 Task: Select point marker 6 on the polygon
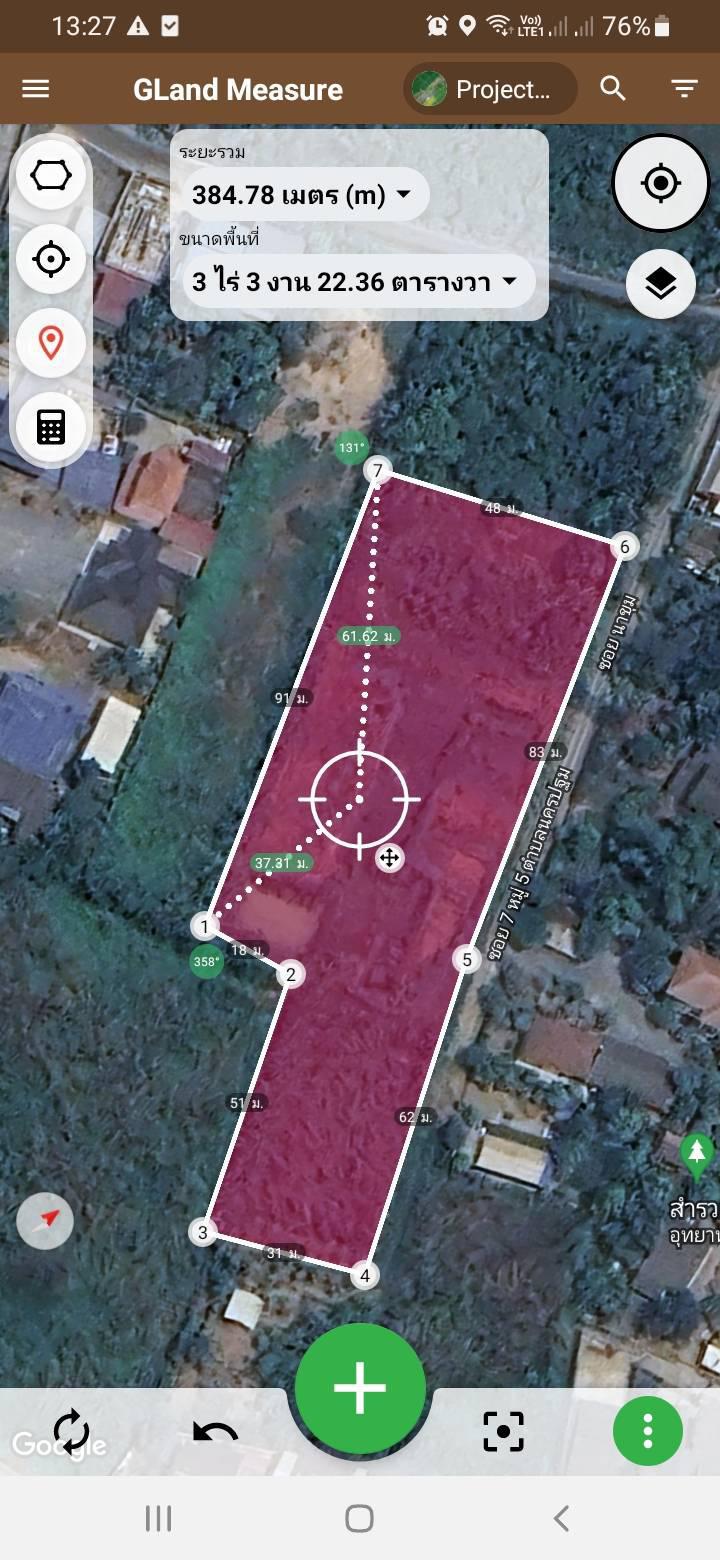point(625,546)
